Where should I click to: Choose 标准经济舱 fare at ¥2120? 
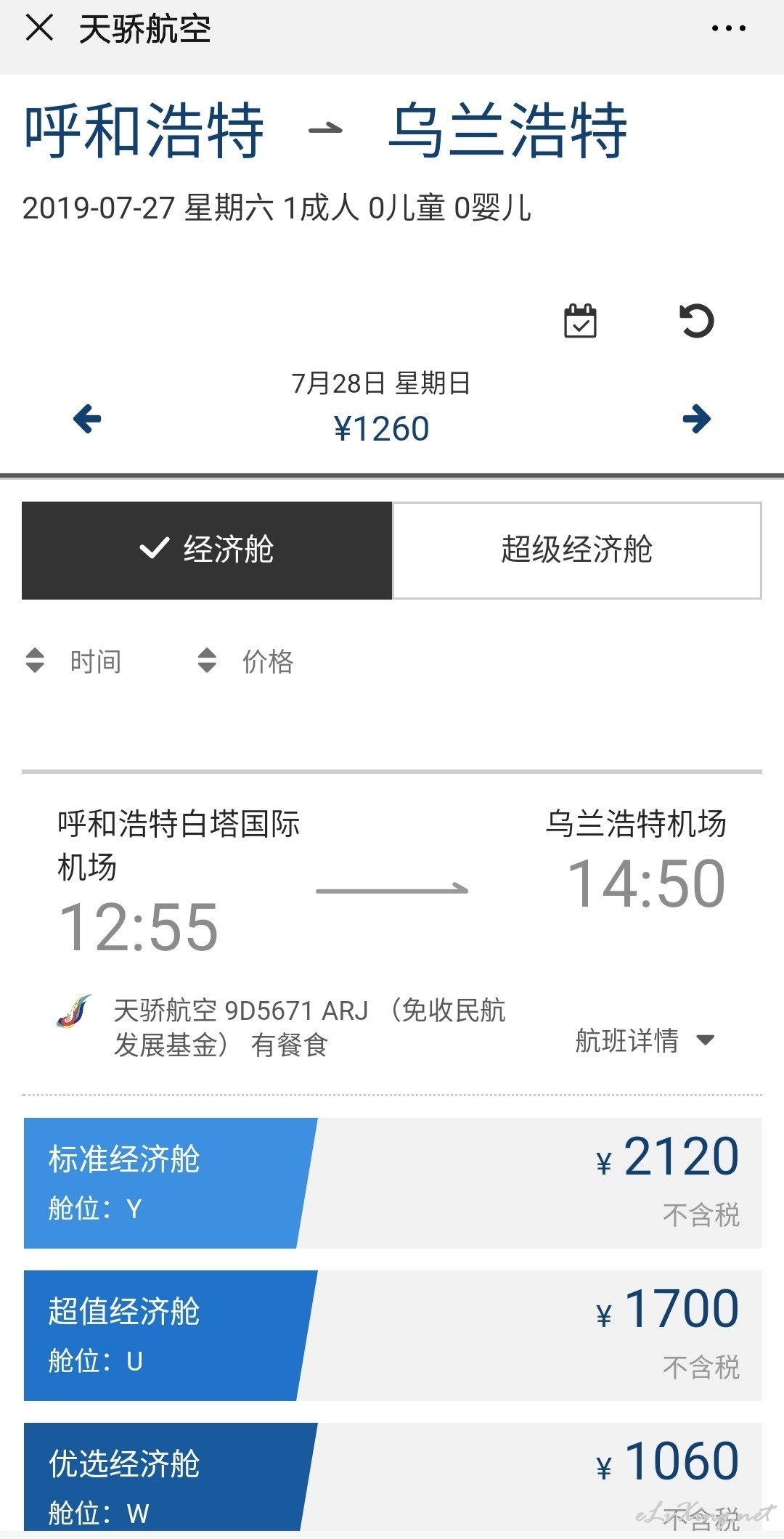(x=393, y=1183)
